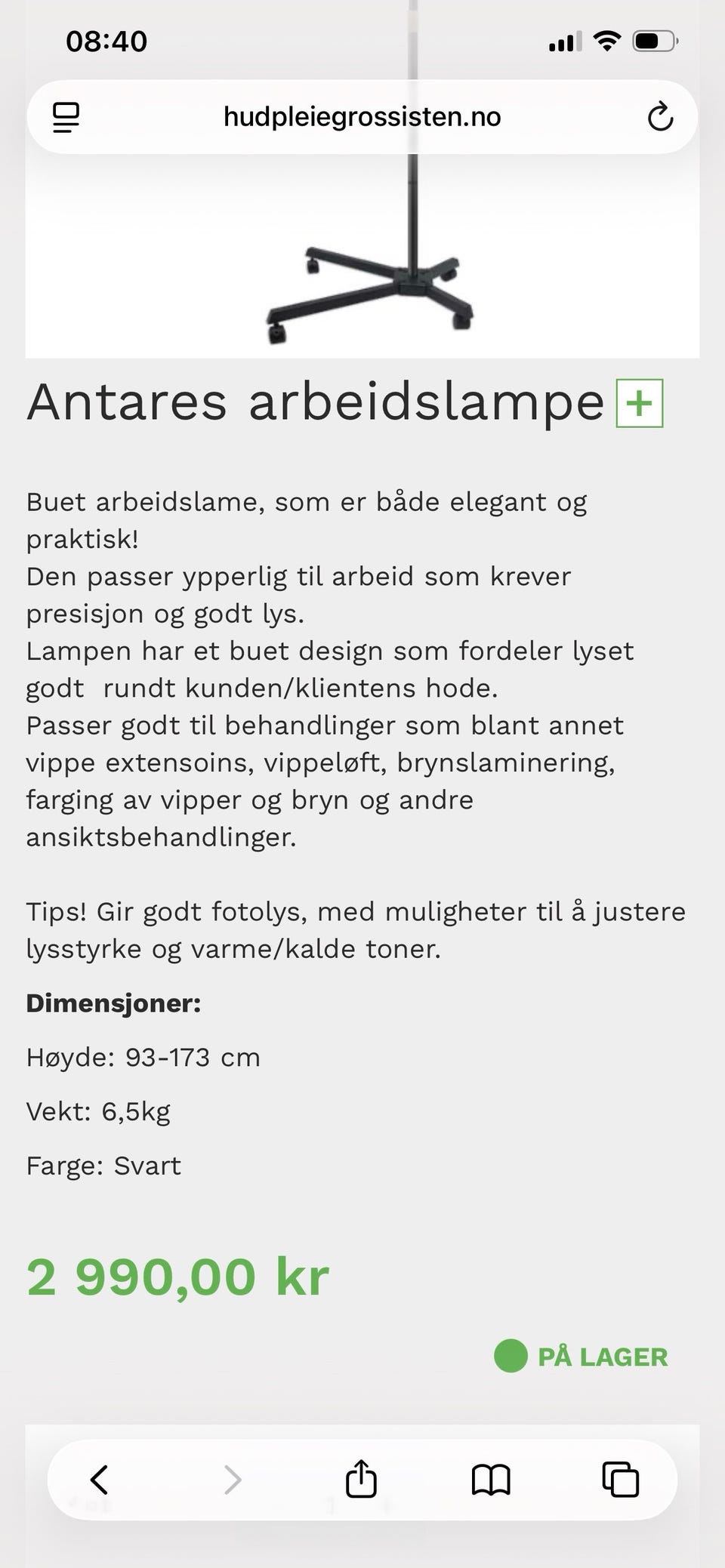Tap the green stock availability dot
Viewport: 725px width, 1568px height.
pos(510,1355)
